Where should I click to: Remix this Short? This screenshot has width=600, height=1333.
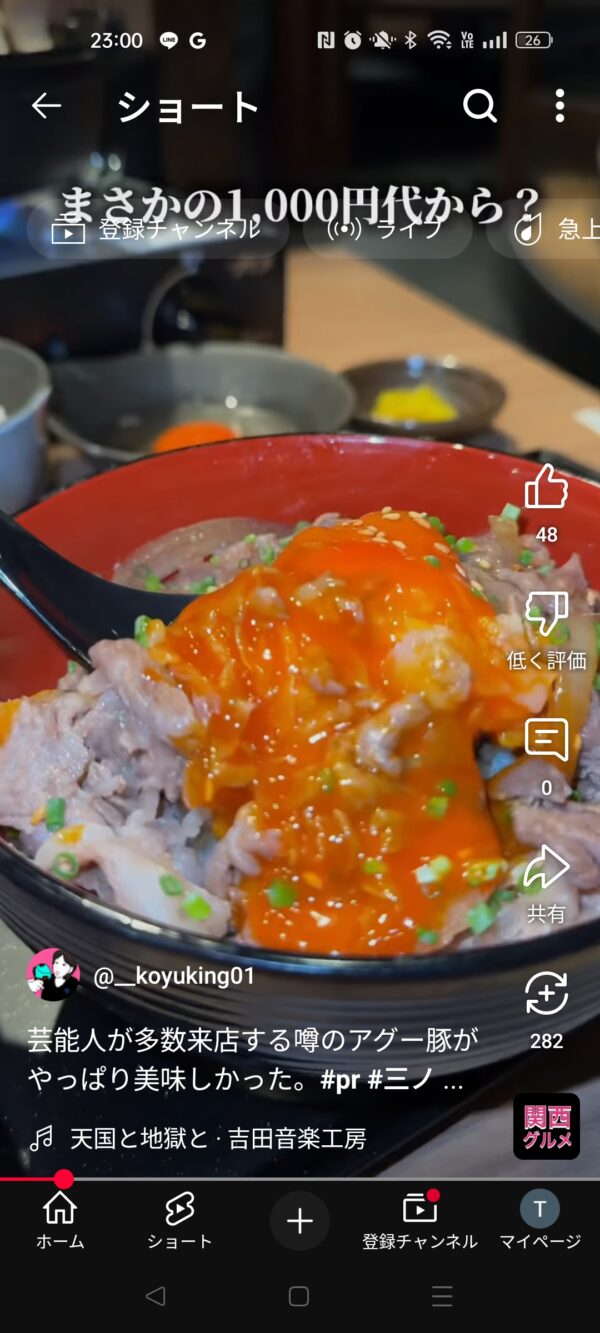(x=546, y=996)
